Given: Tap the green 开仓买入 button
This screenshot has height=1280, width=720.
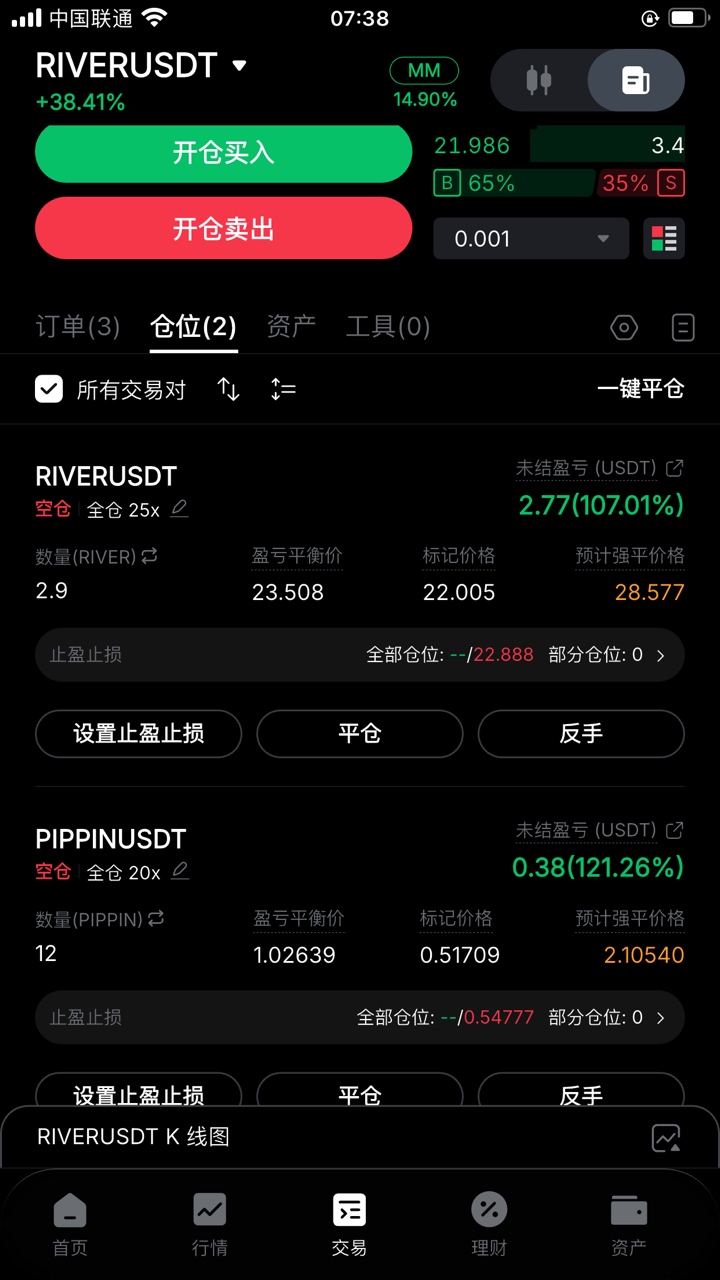Looking at the screenshot, I should tap(223, 153).
